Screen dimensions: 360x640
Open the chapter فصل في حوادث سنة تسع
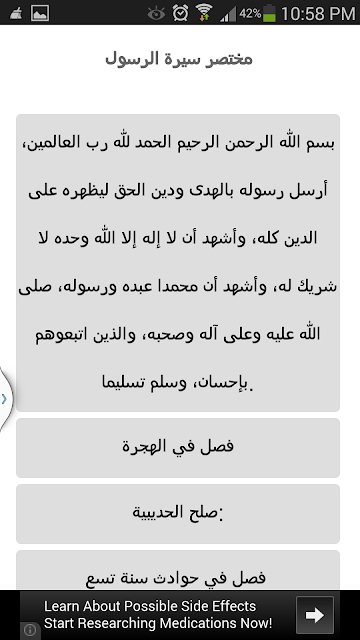178,570
